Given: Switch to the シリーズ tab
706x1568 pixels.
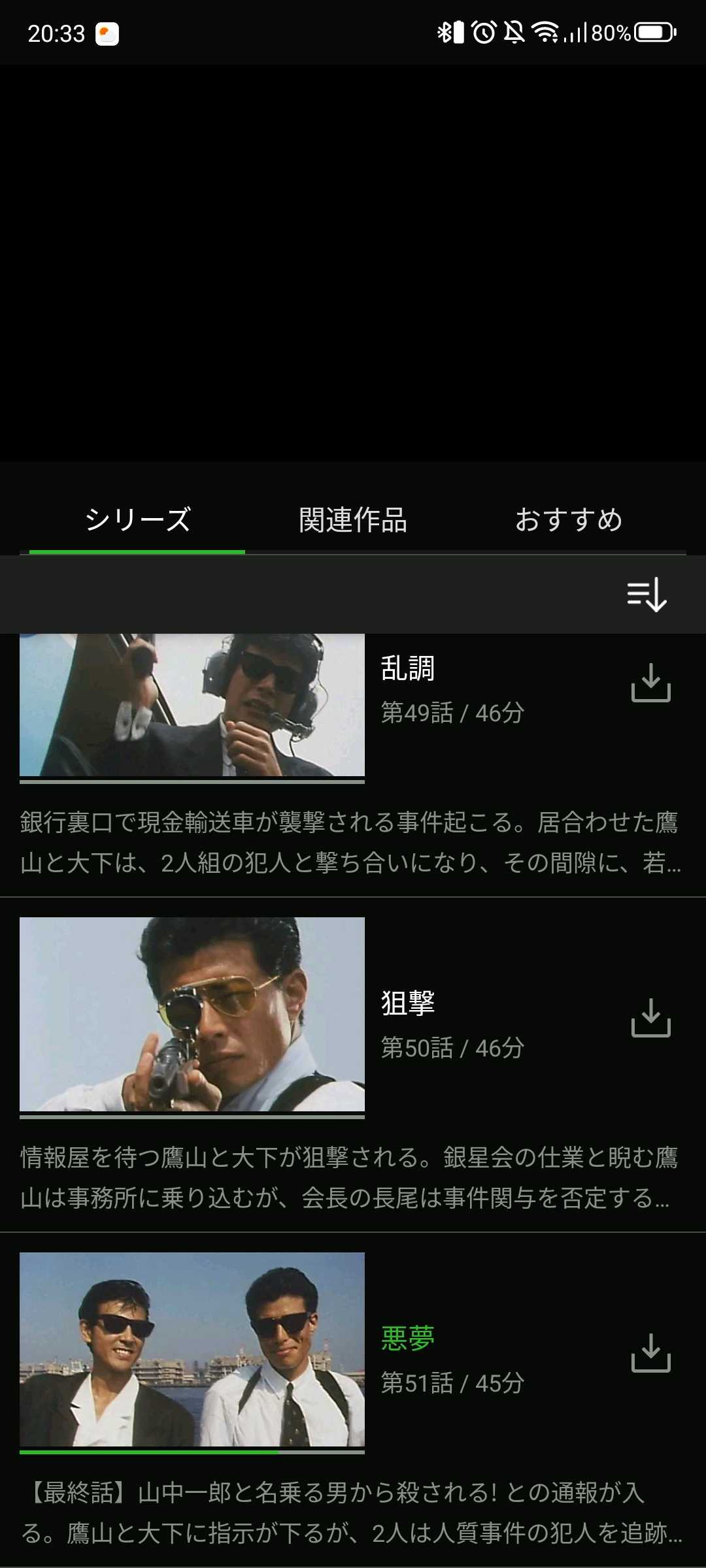Looking at the screenshot, I should click(x=137, y=520).
